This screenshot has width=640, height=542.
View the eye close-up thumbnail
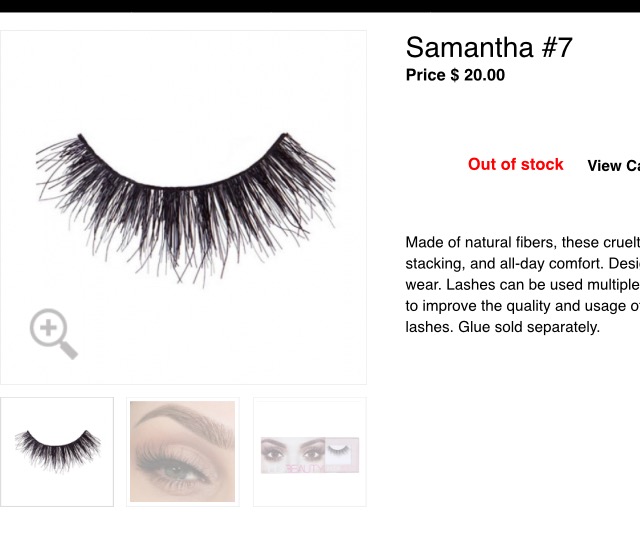pos(183,452)
